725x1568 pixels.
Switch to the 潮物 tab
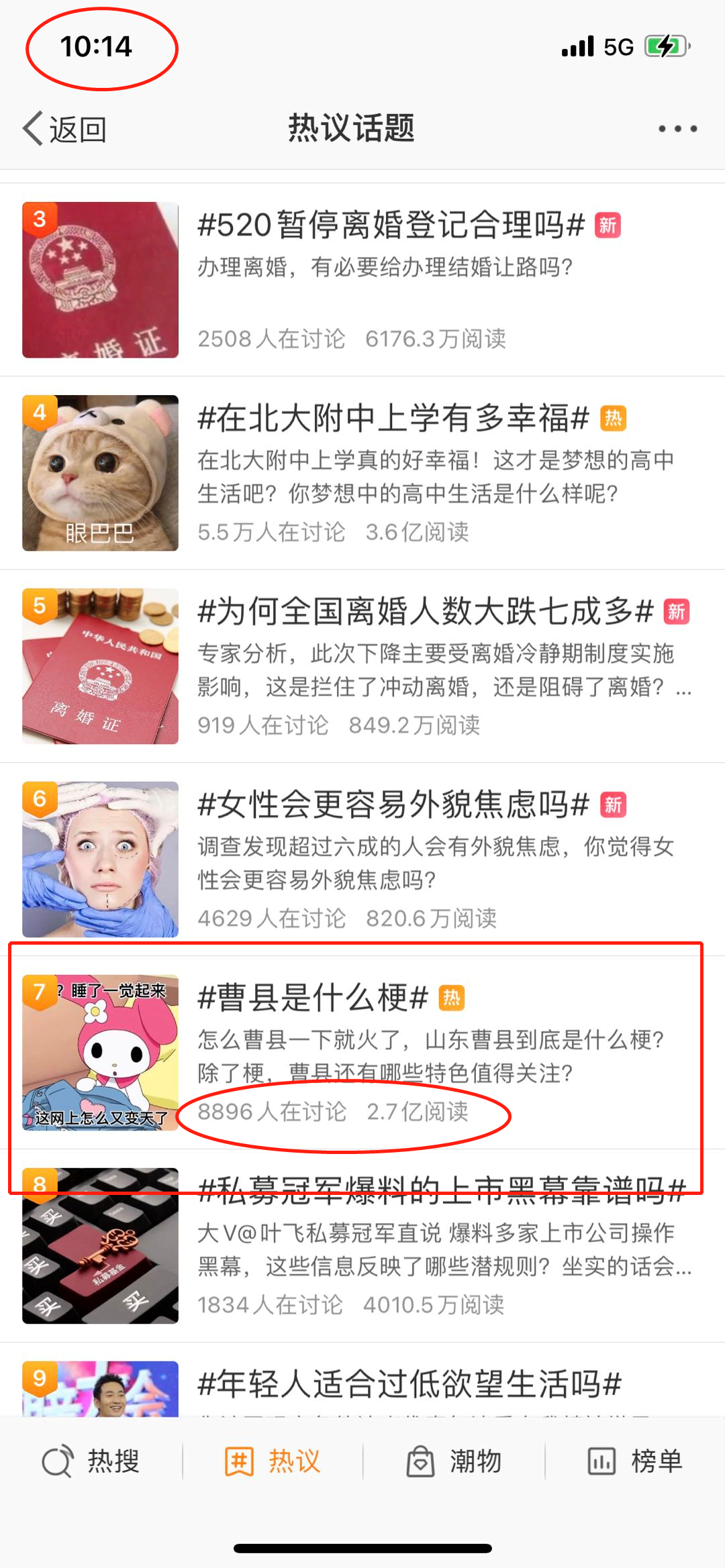coord(454,1461)
